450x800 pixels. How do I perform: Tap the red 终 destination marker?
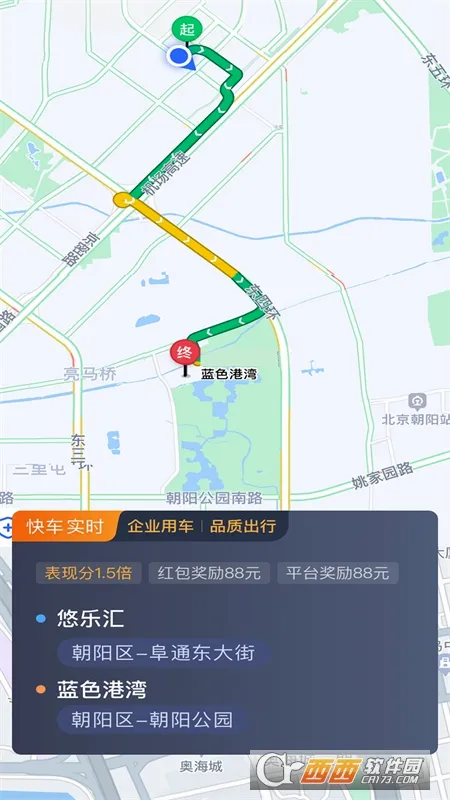[185, 353]
